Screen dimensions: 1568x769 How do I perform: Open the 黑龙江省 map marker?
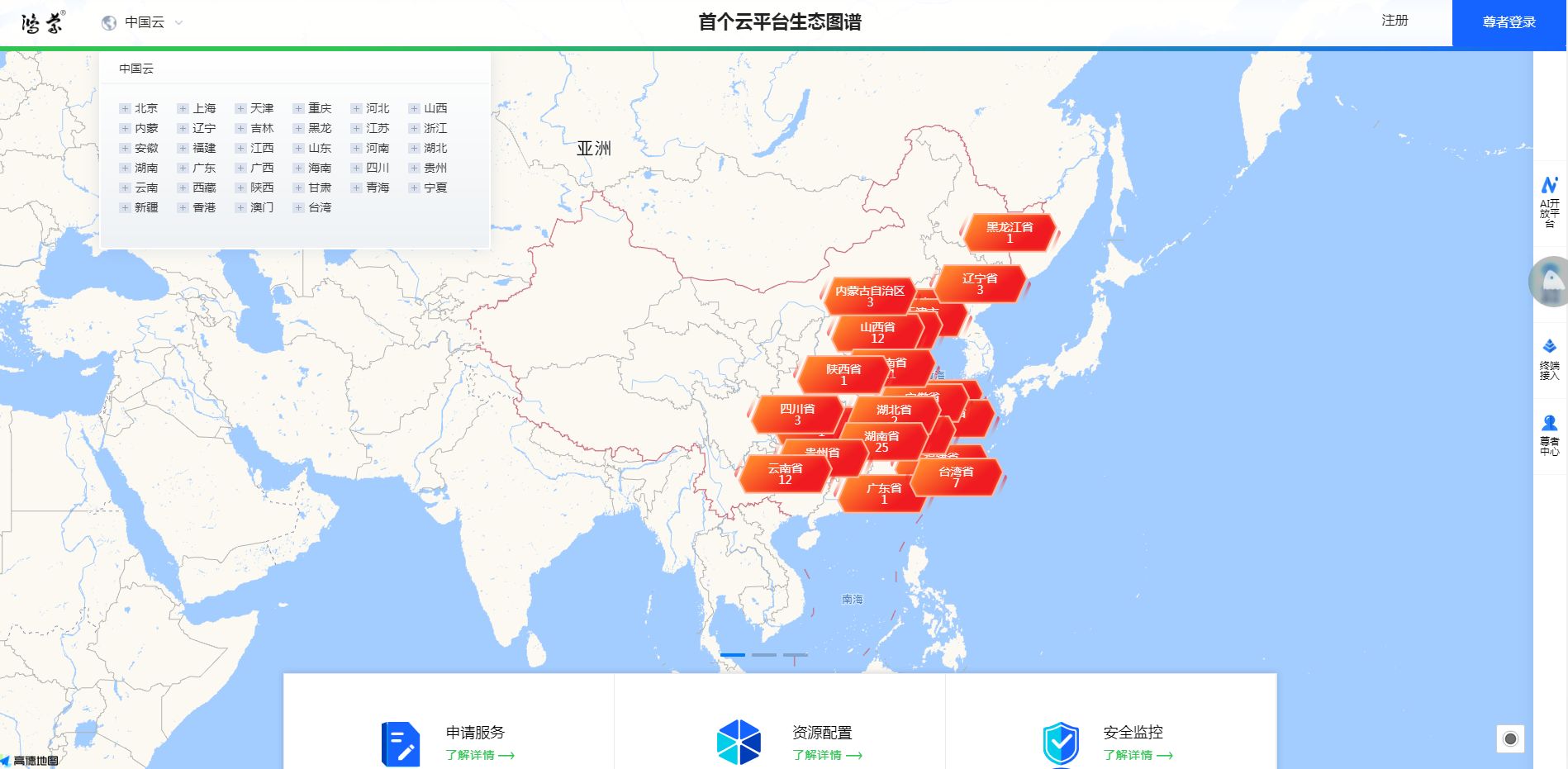pos(1009,232)
